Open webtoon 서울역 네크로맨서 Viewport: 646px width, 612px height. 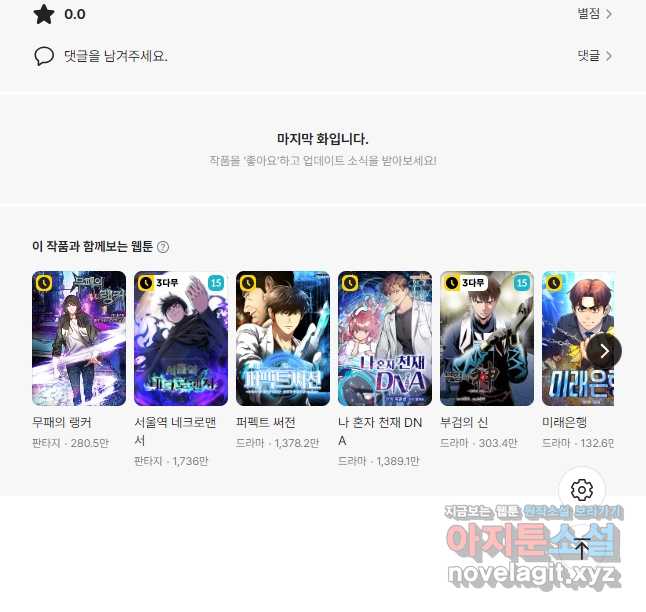181,338
